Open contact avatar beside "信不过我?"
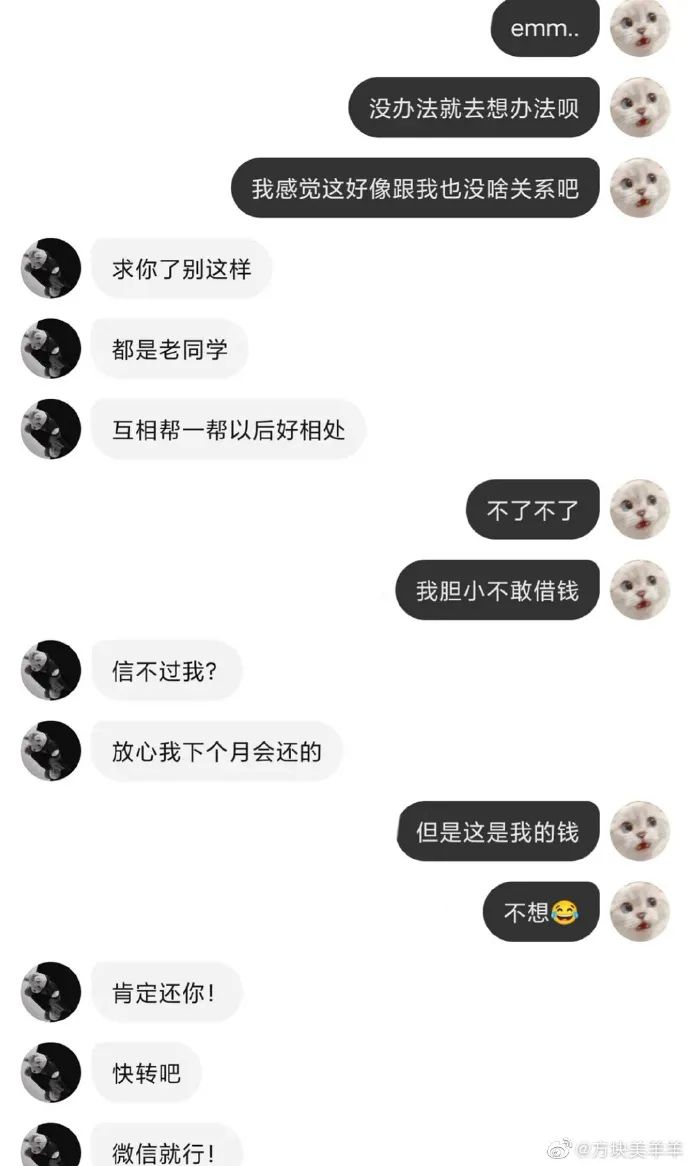Image resolution: width=690 pixels, height=1166 pixels. tap(50, 671)
